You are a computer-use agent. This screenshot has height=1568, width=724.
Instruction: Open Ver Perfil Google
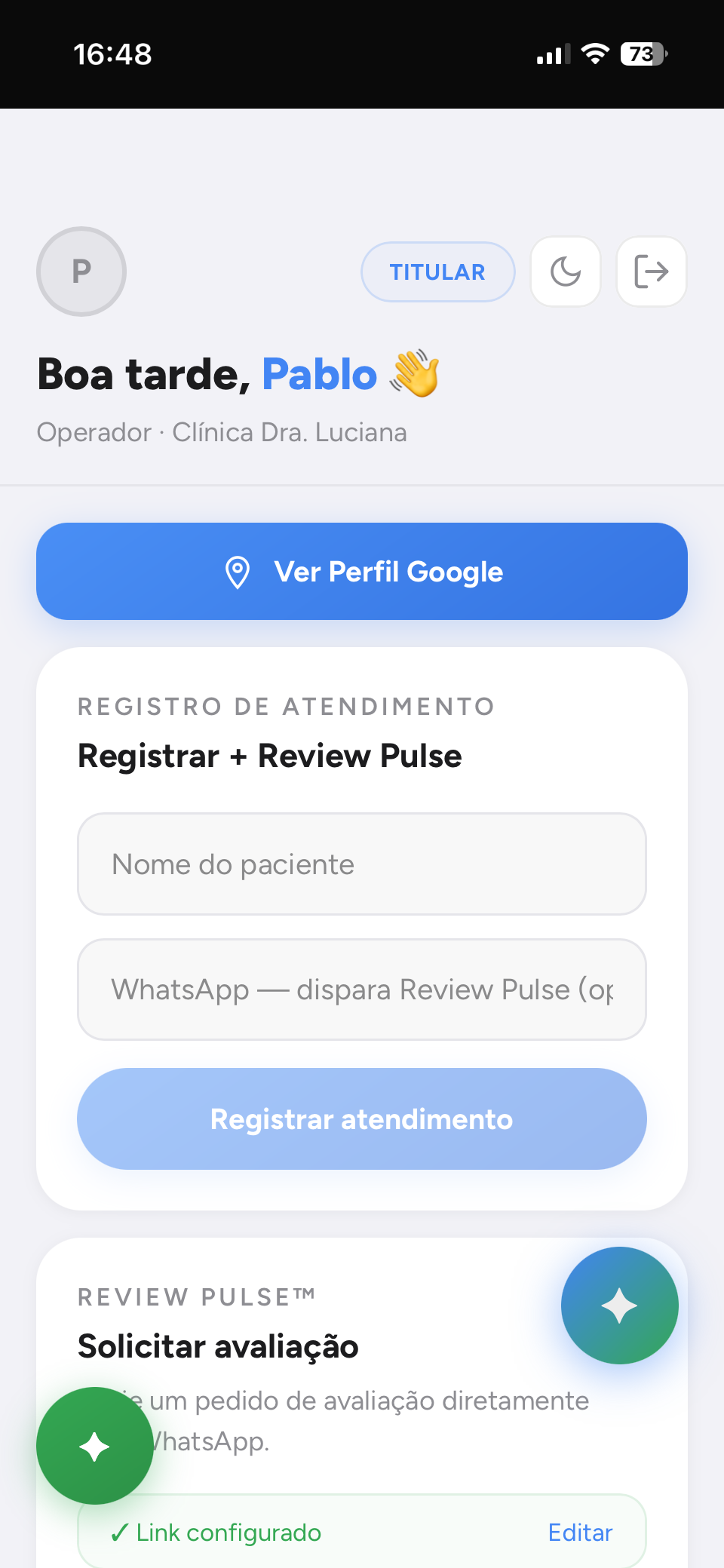(362, 571)
